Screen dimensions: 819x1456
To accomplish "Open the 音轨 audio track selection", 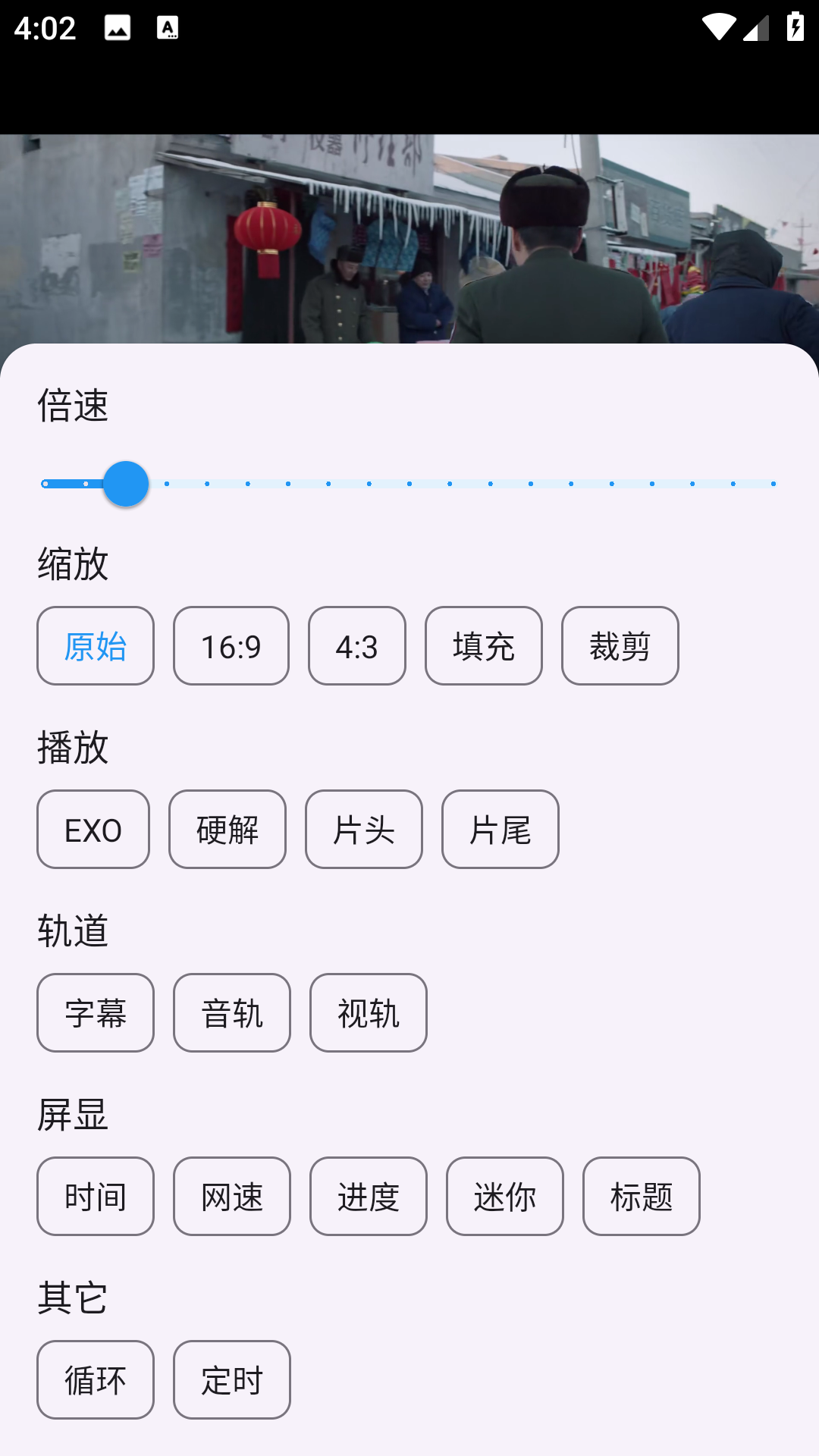I will [232, 1013].
